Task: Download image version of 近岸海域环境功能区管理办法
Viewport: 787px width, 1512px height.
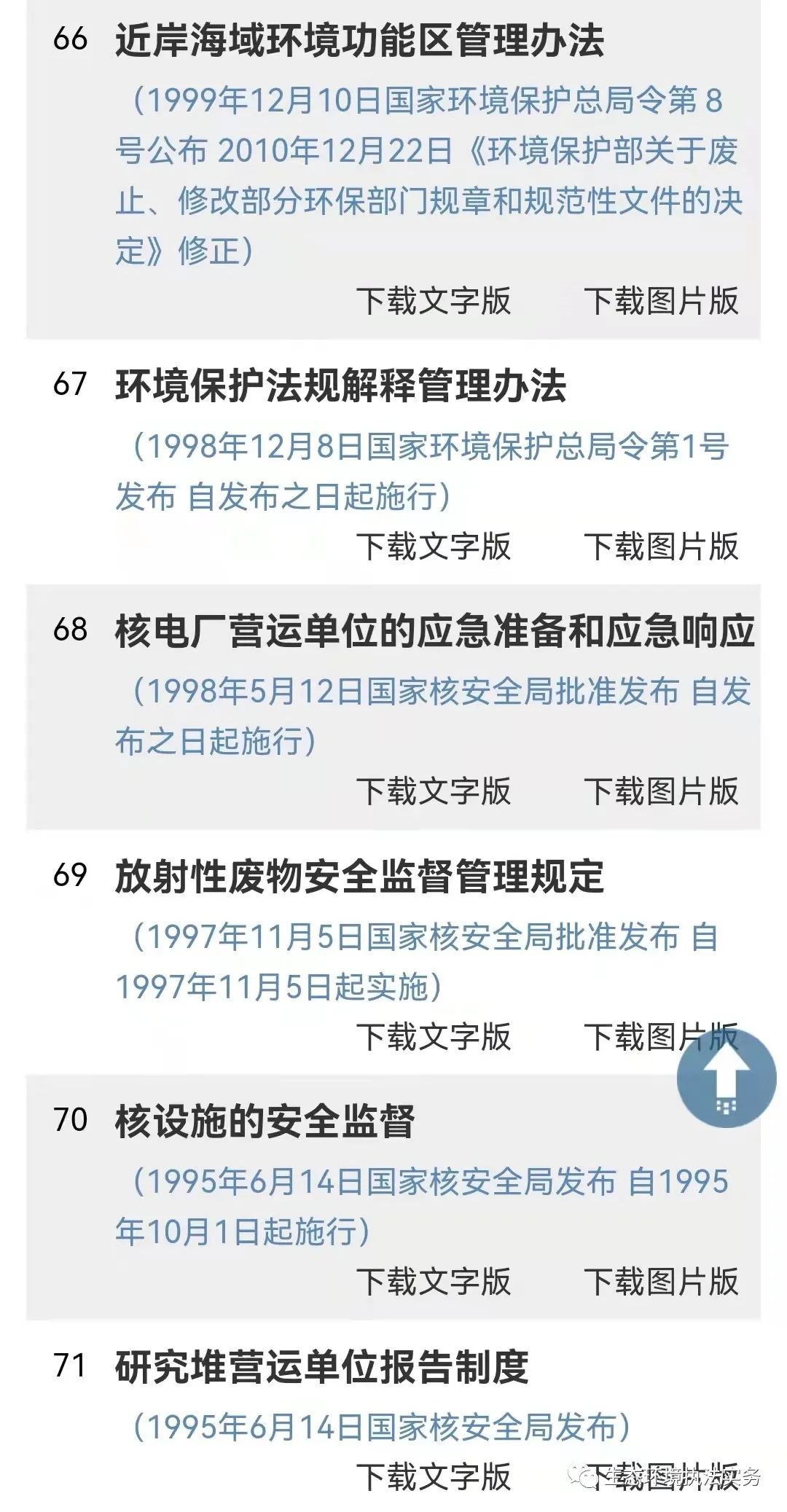Action: 661,301
